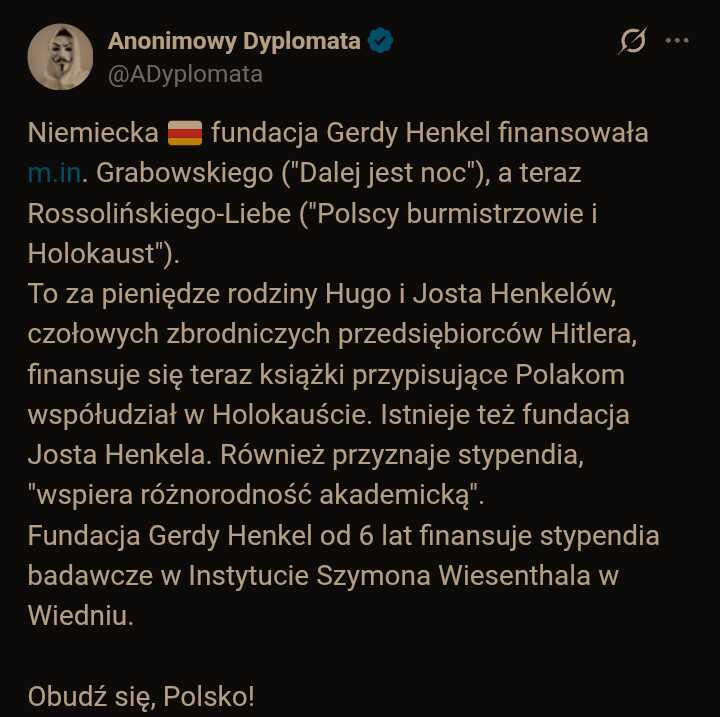The width and height of the screenshot is (720, 717).
Task: Open the post's three-dot overflow menu
Action: click(677, 42)
